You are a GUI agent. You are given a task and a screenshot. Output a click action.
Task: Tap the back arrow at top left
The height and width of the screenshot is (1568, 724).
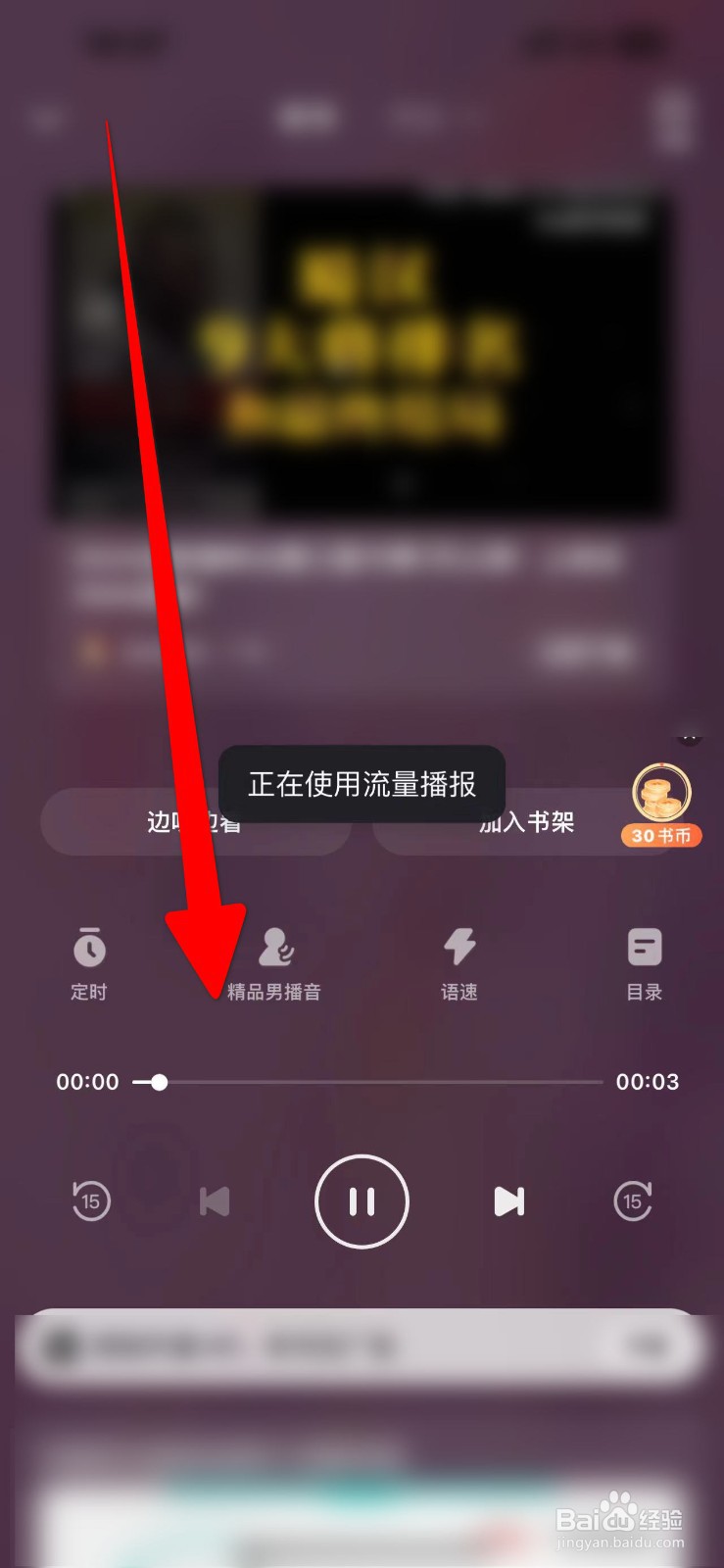[47, 118]
